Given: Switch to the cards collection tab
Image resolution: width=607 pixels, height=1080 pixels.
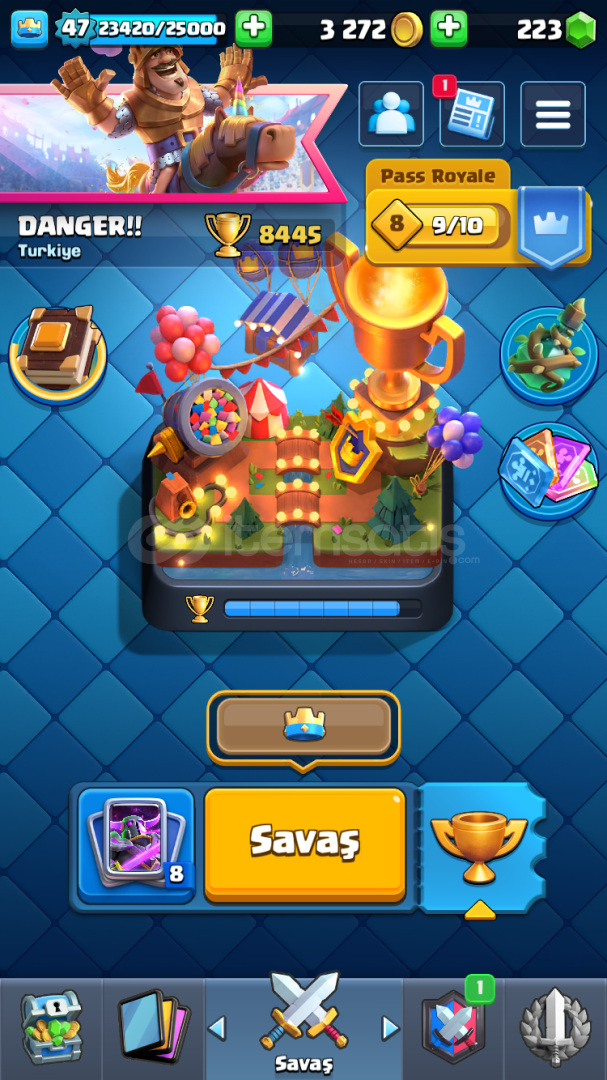Looking at the screenshot, I should click(x=153, y=1028).
